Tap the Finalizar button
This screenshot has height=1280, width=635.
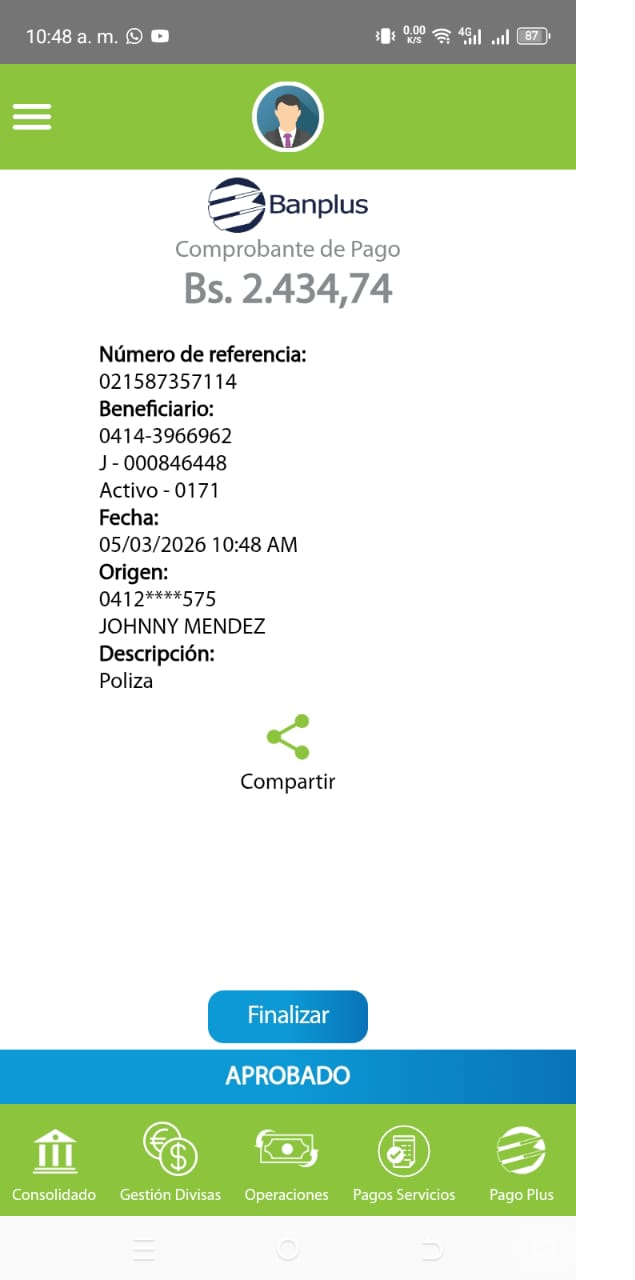(288, 1016)
